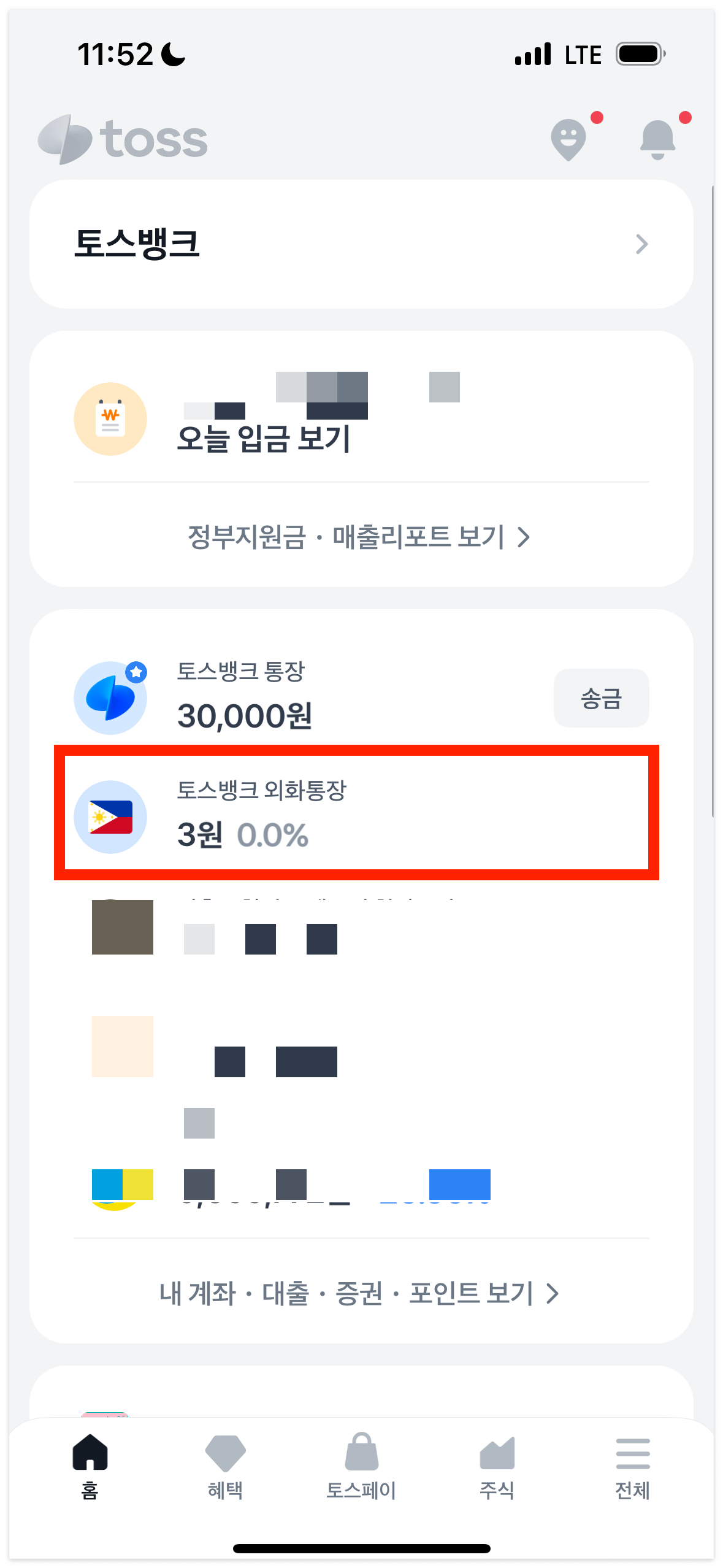This screenshot has height=1568, width=723.
Task: Switch to 토스페이 tab
Action: click(361, 1466)
